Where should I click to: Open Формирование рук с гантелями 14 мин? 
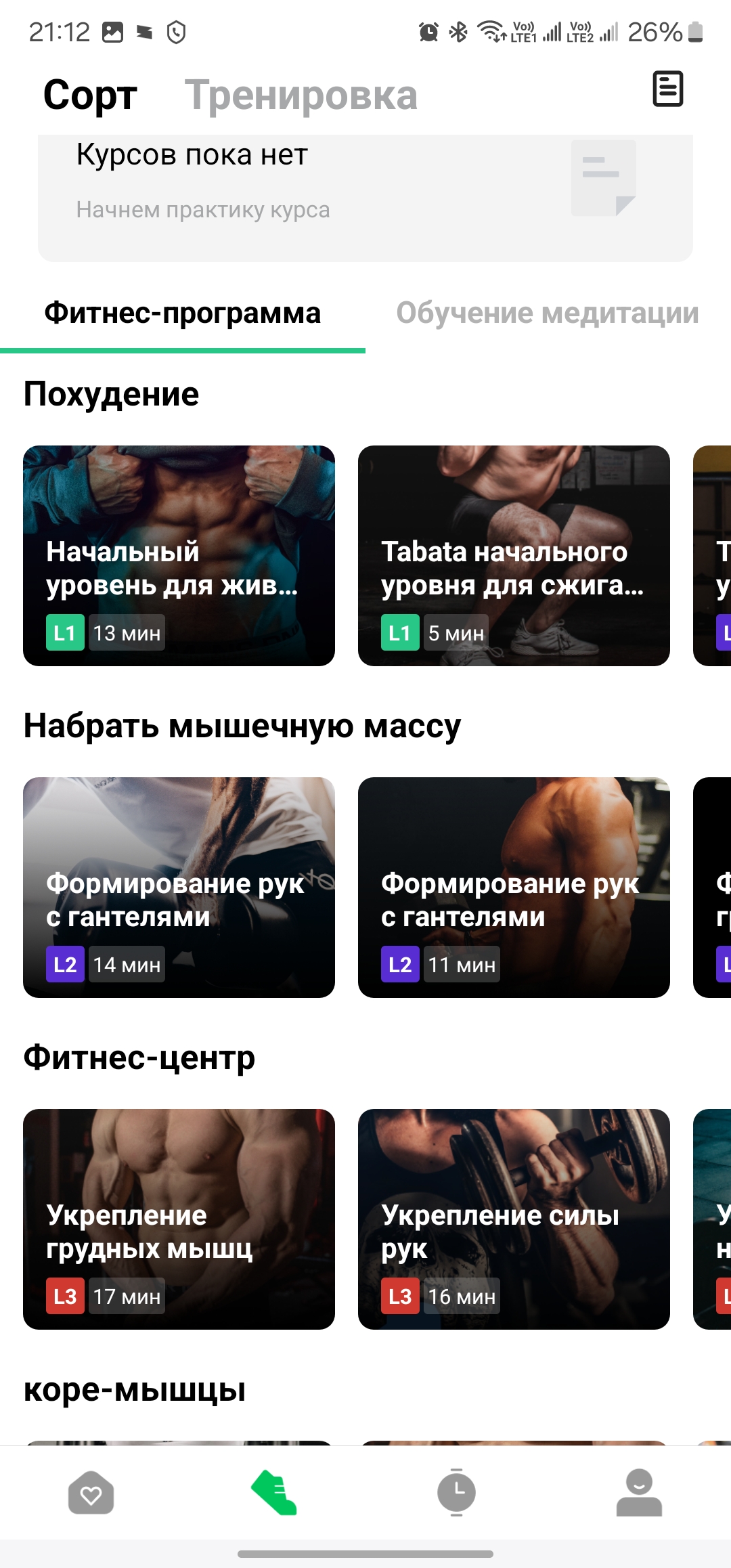click(x=179, y=888)
